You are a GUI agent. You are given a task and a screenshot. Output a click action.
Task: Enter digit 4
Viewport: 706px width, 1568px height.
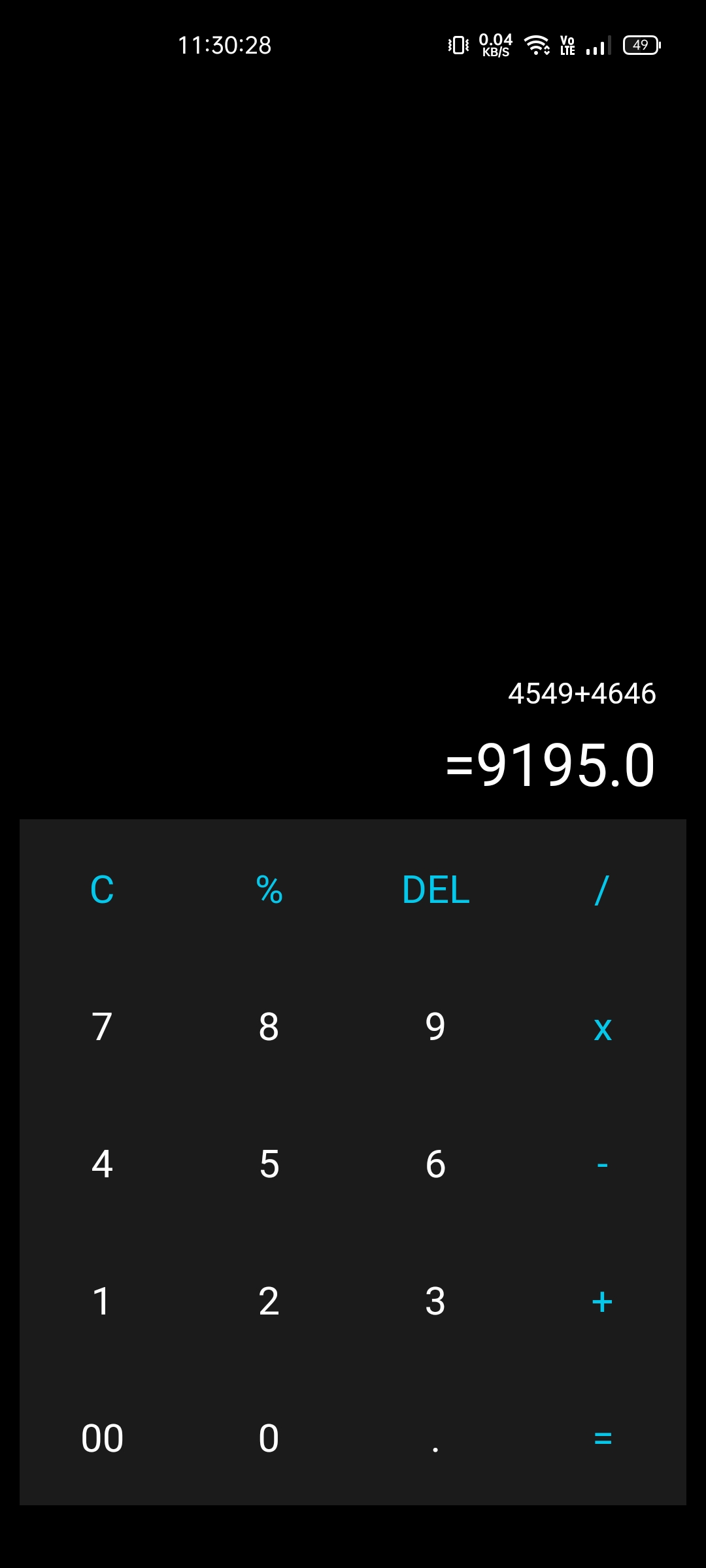102,1164
